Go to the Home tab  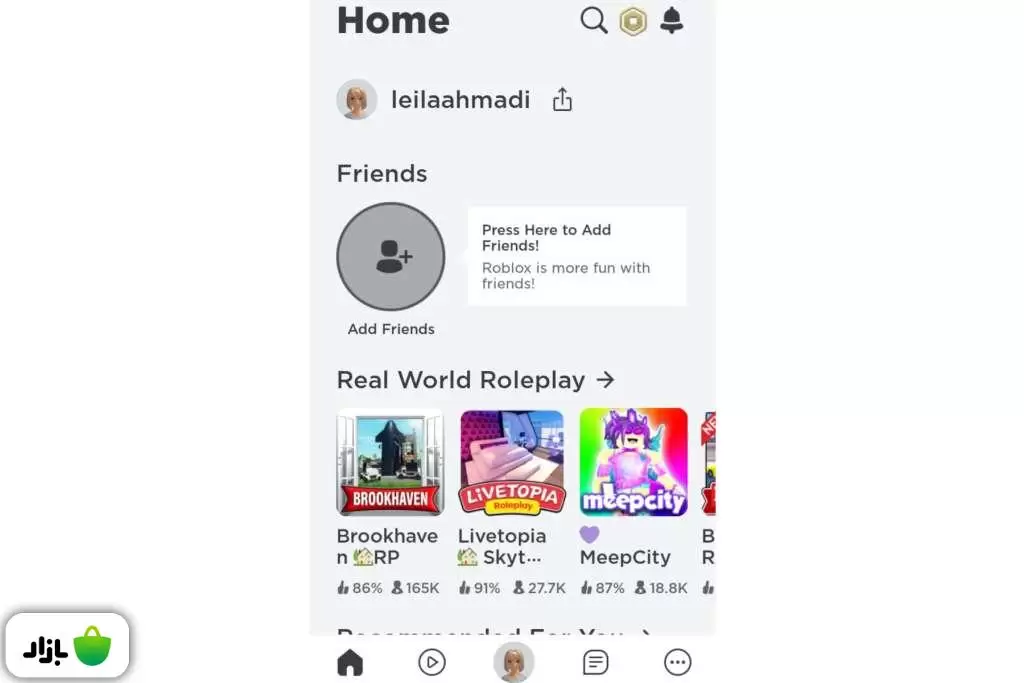[x=350, y=662]
